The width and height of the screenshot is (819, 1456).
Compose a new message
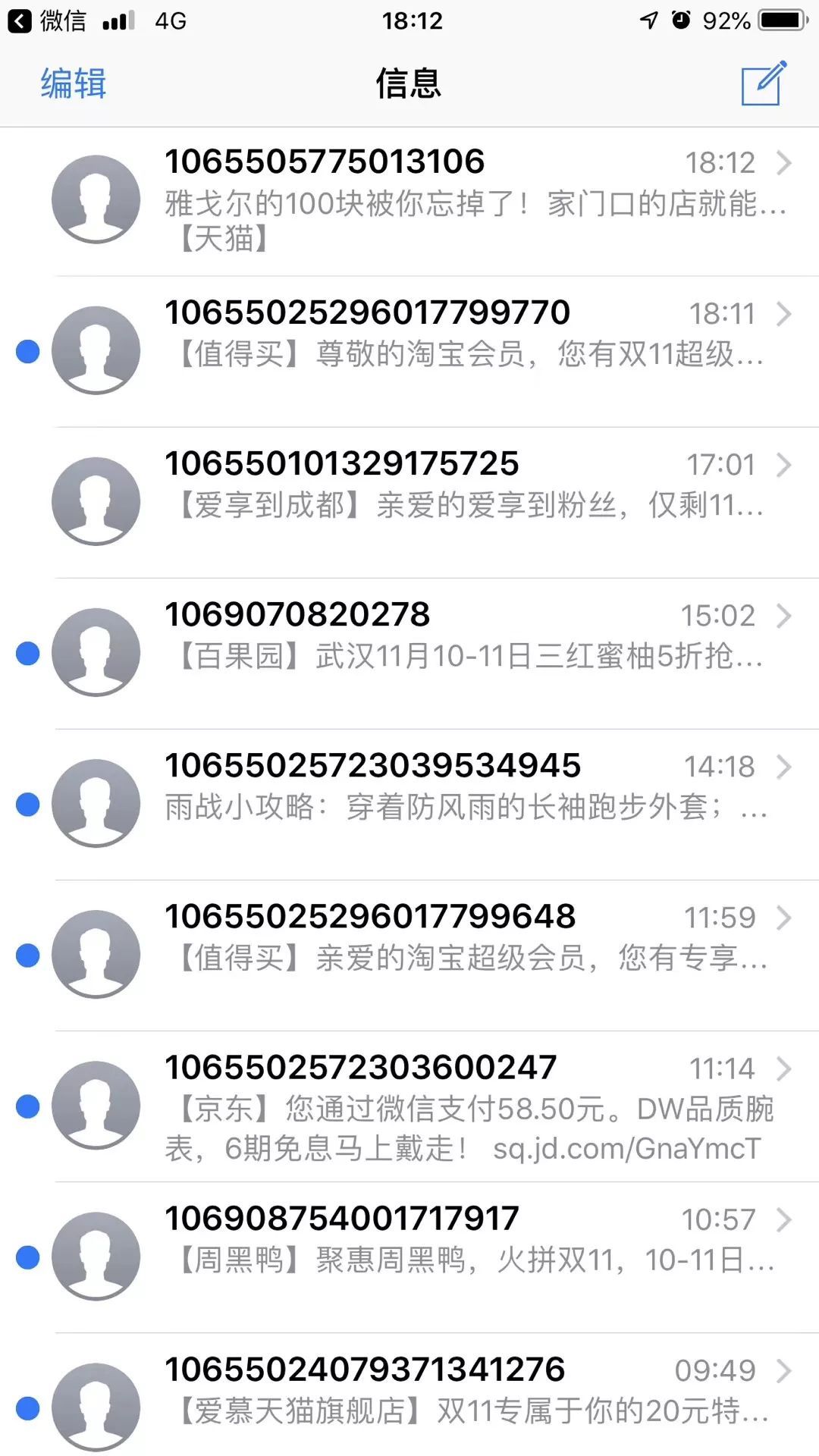click(764, 83)
